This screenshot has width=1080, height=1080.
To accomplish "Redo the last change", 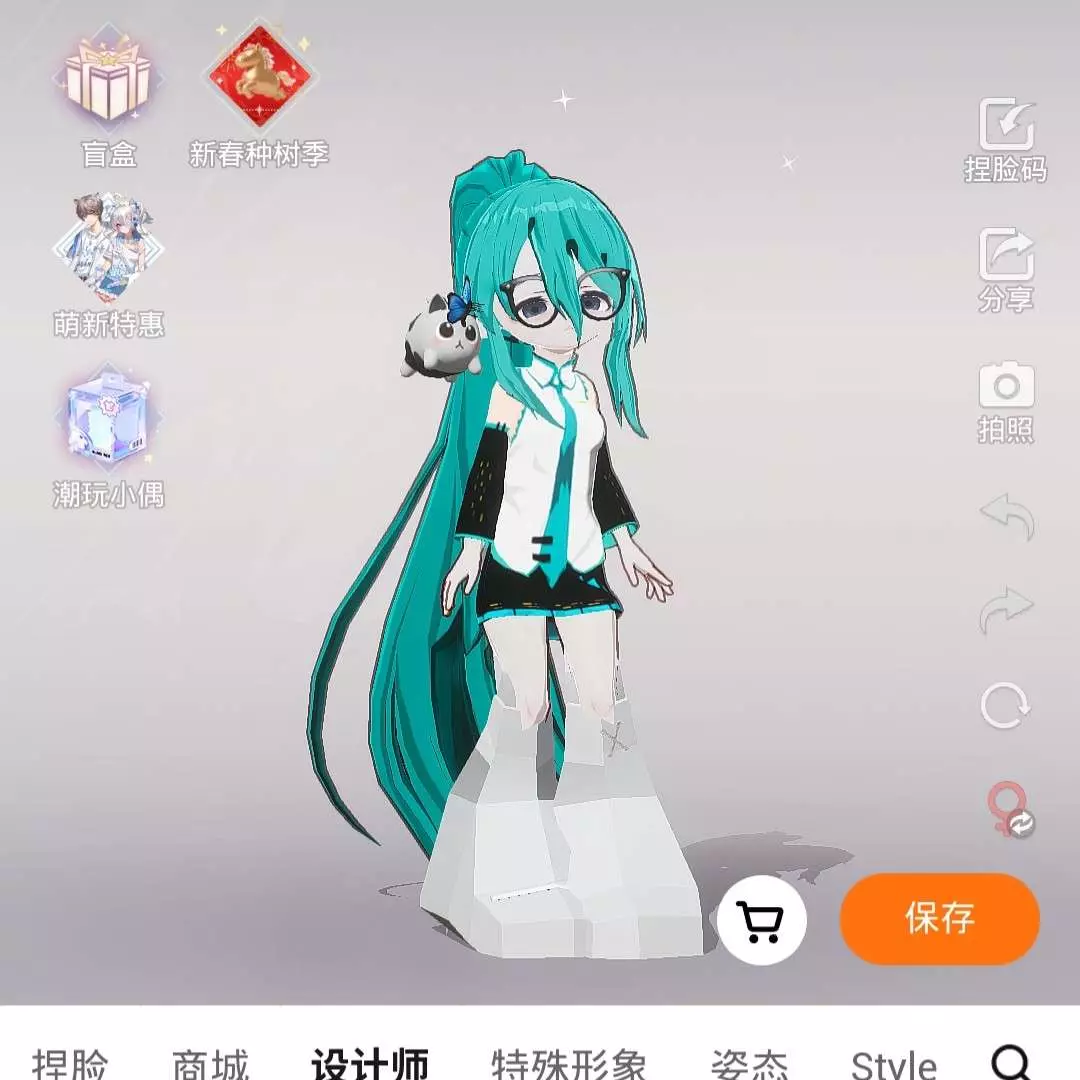I will tap(1006, 608).
